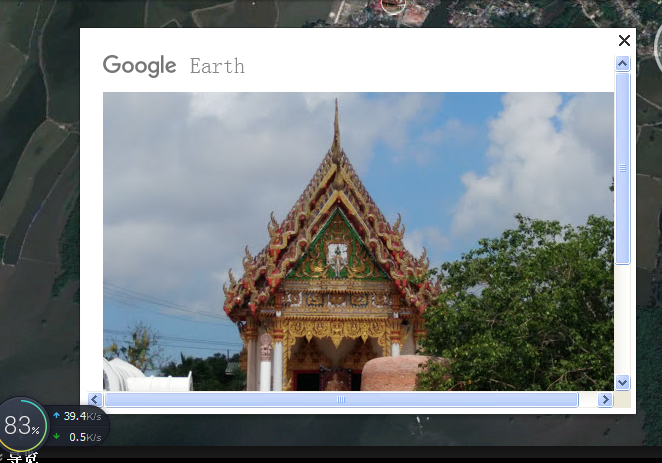
Task: Open the temple photo
Action: pos(358,240)
